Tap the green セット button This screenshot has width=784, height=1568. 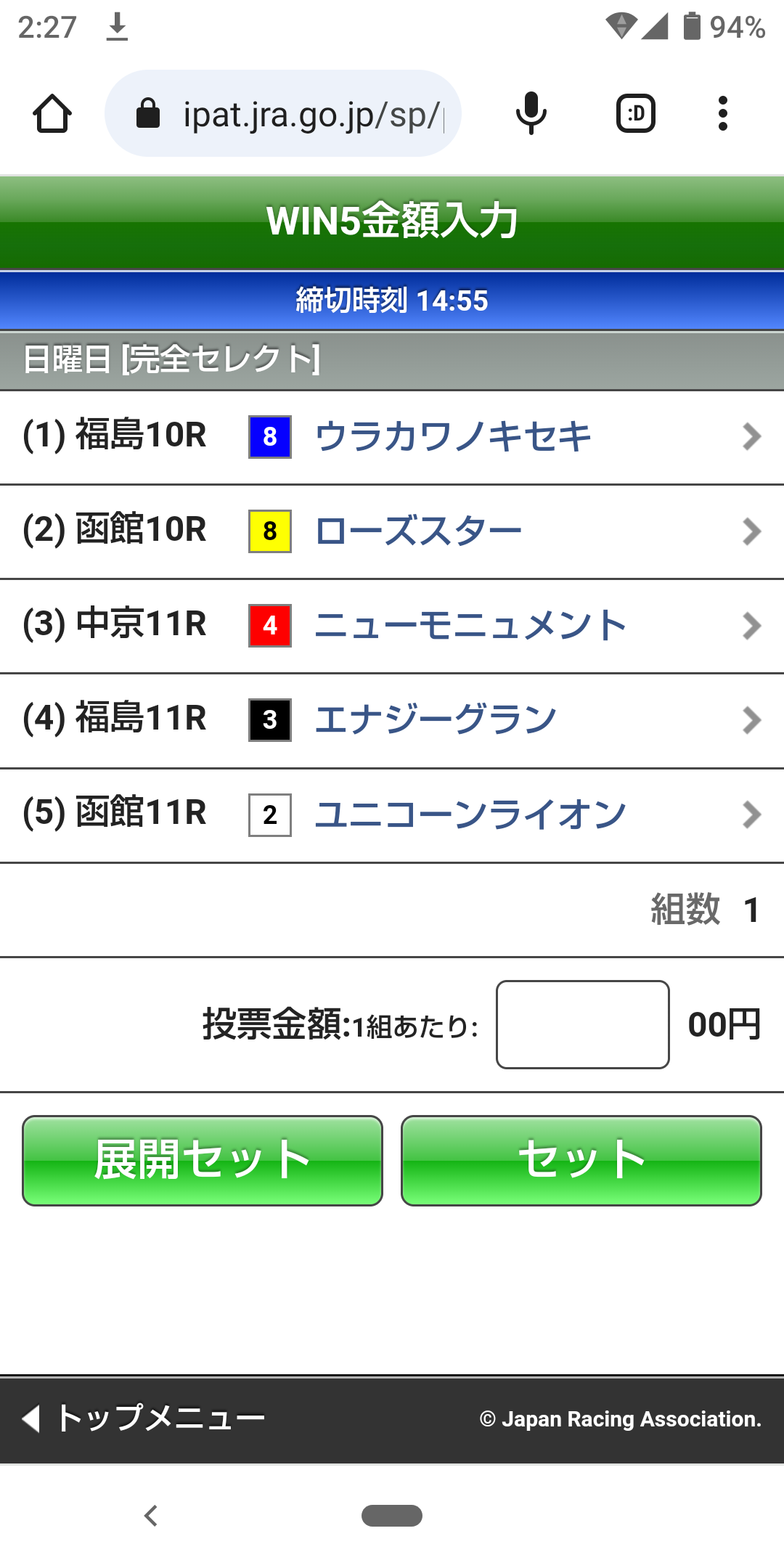[581, 1160]
